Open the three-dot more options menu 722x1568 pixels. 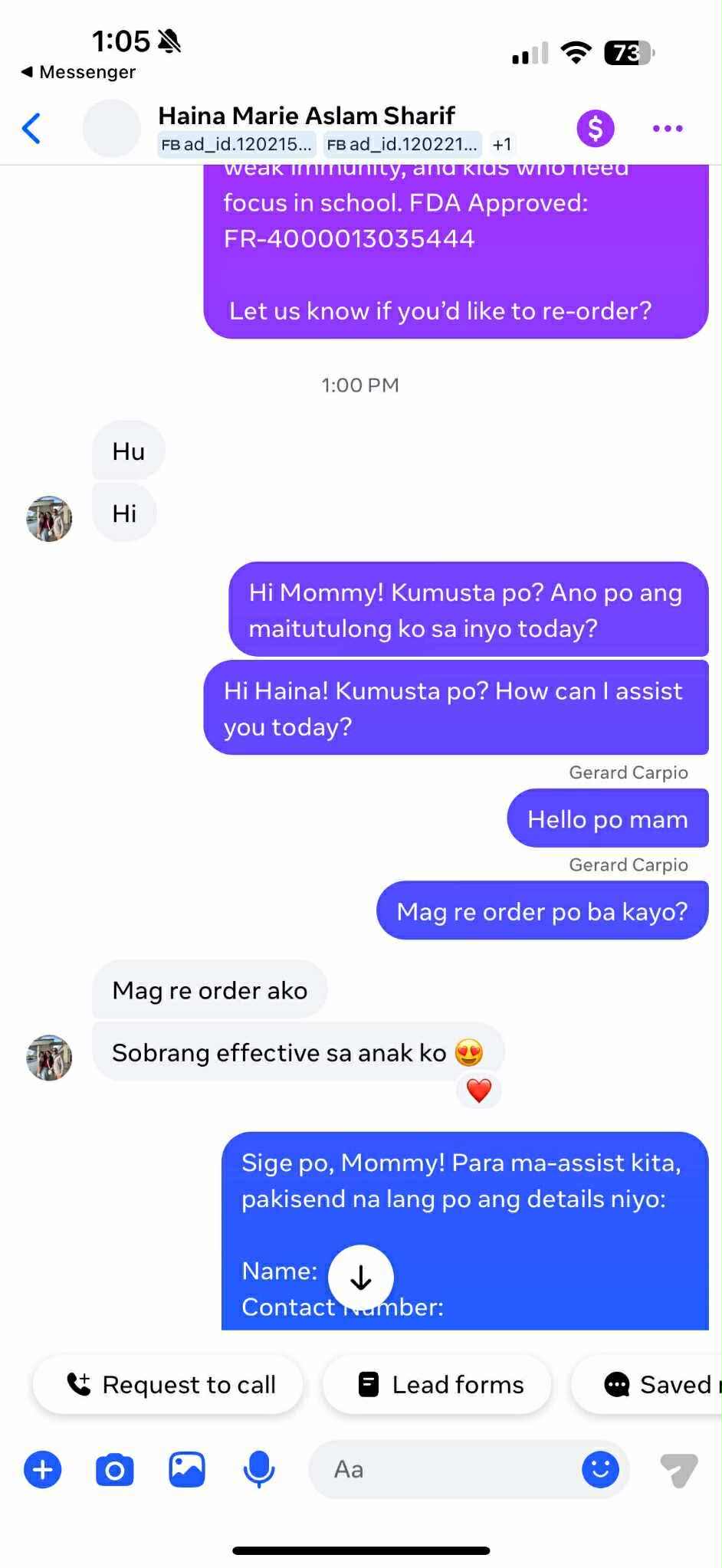[x=668, y=128]
